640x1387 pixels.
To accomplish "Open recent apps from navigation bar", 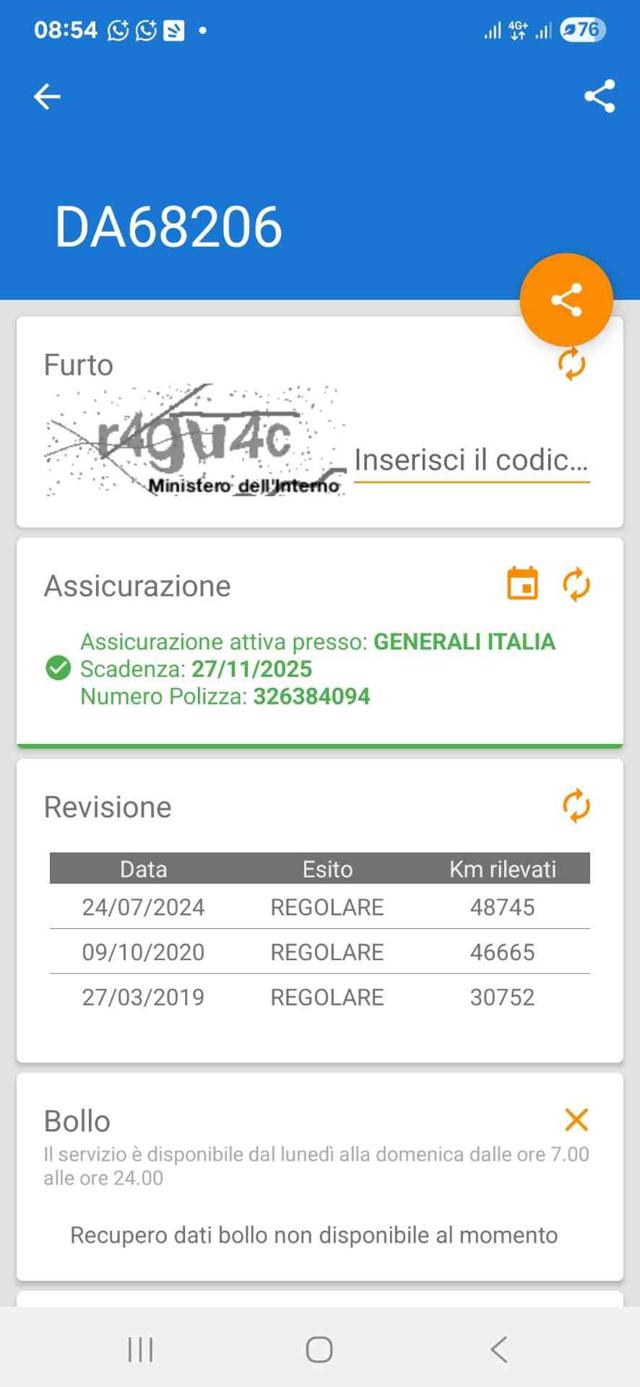I will [x=141, y=1349].
